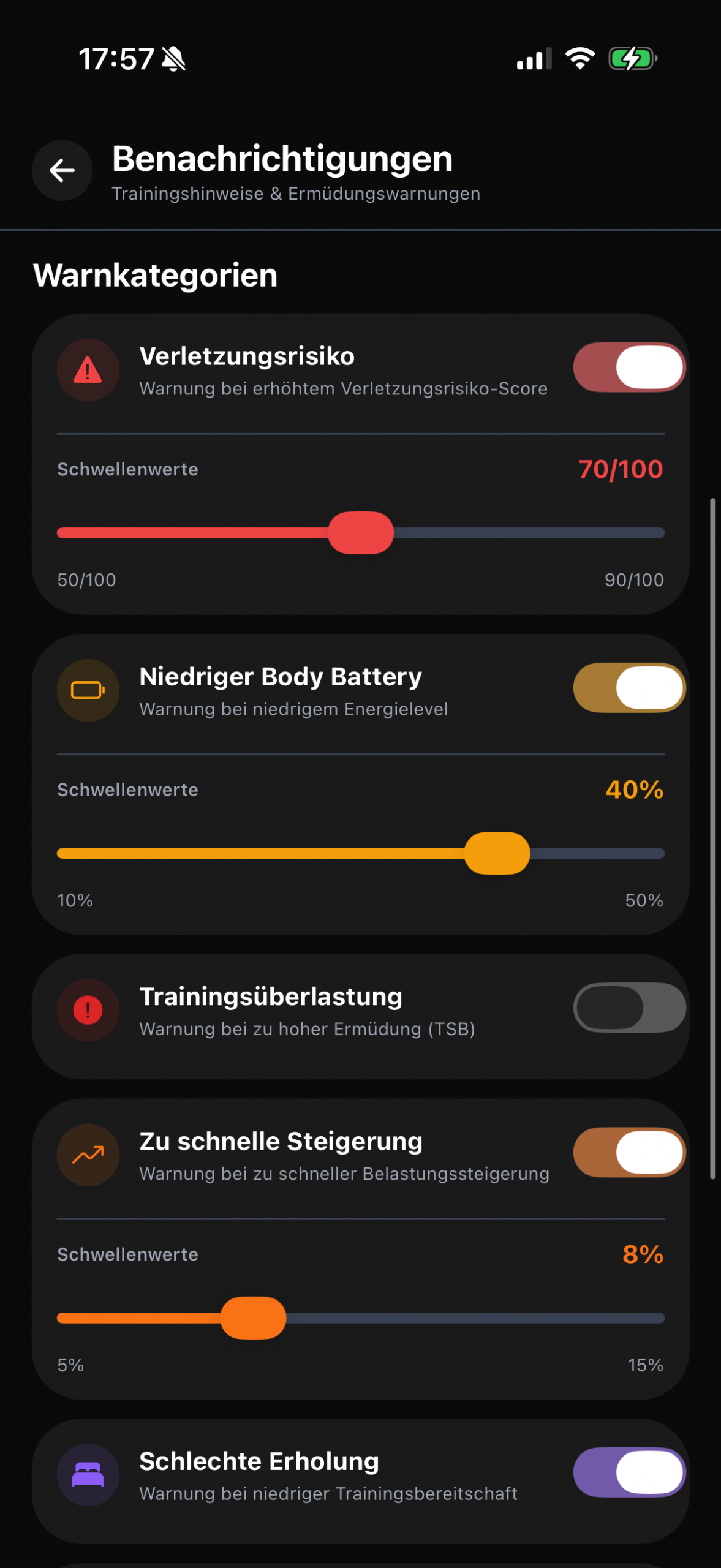Turn off Niedriger Body Battery alerts
This screenshot has height=1568, width=721.
(x=629, y=687)
